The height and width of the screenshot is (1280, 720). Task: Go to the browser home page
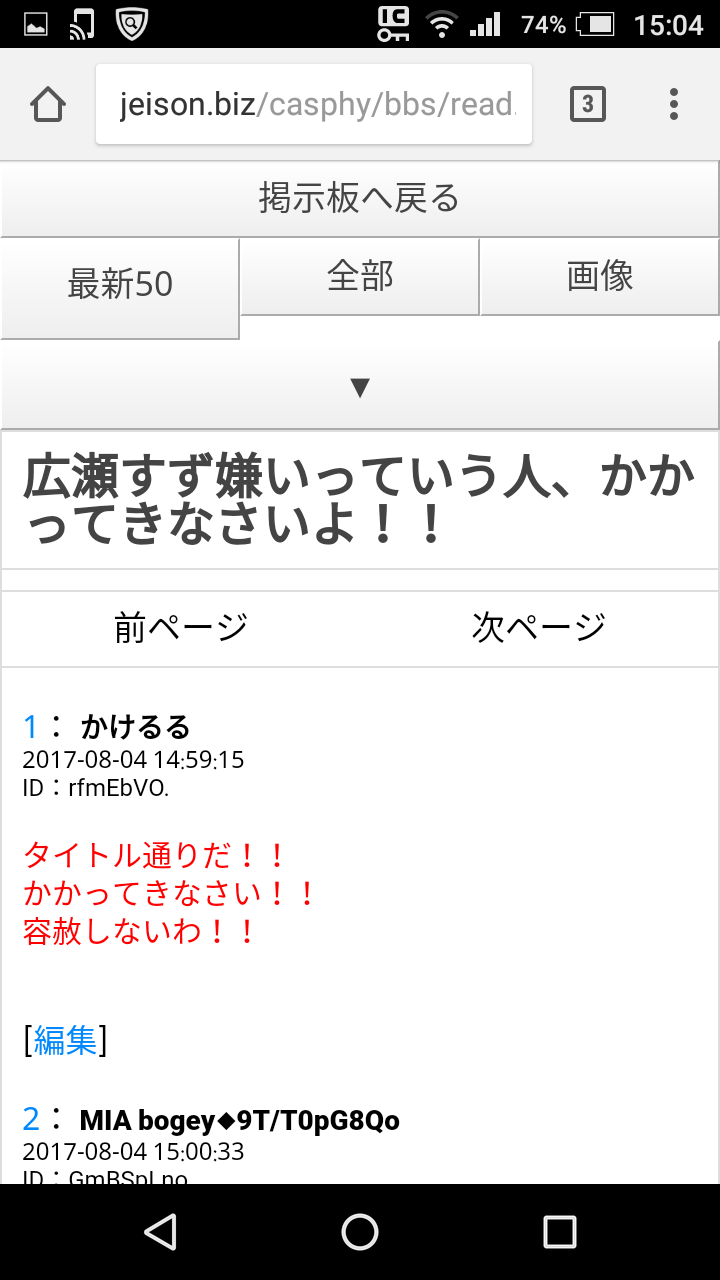(x=48, y=104)
